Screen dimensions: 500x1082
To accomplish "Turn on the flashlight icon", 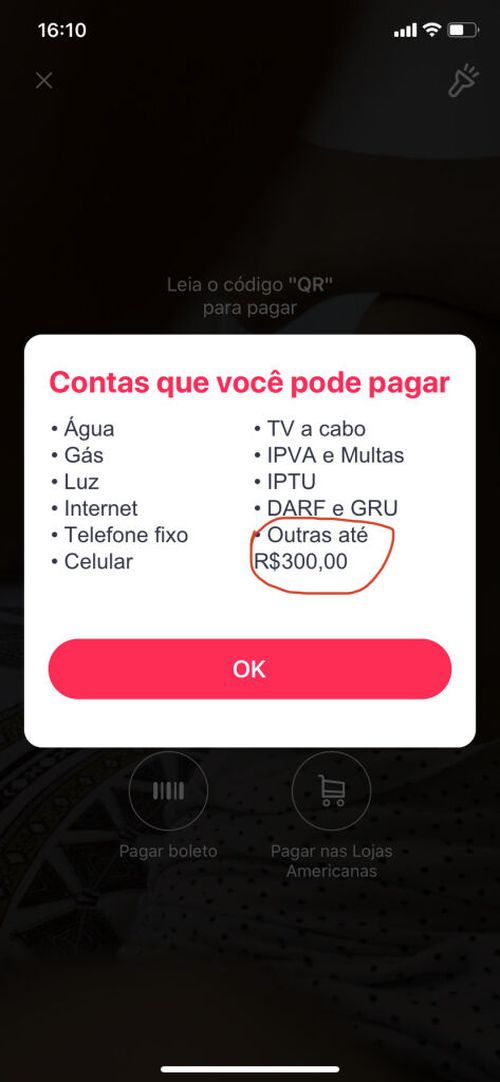I will pos(463,80).
